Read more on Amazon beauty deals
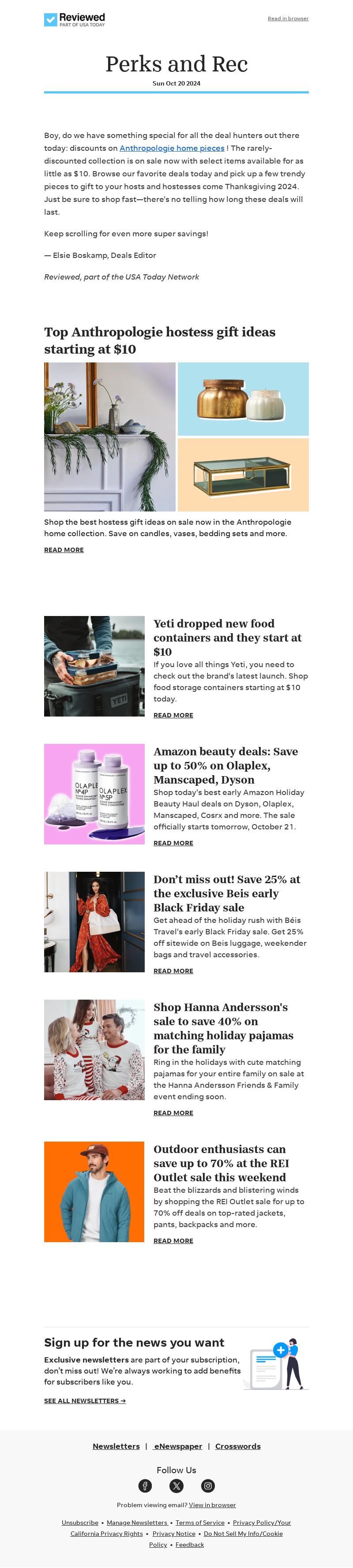This screenshot has height=1568, width=353. point(173,843)
